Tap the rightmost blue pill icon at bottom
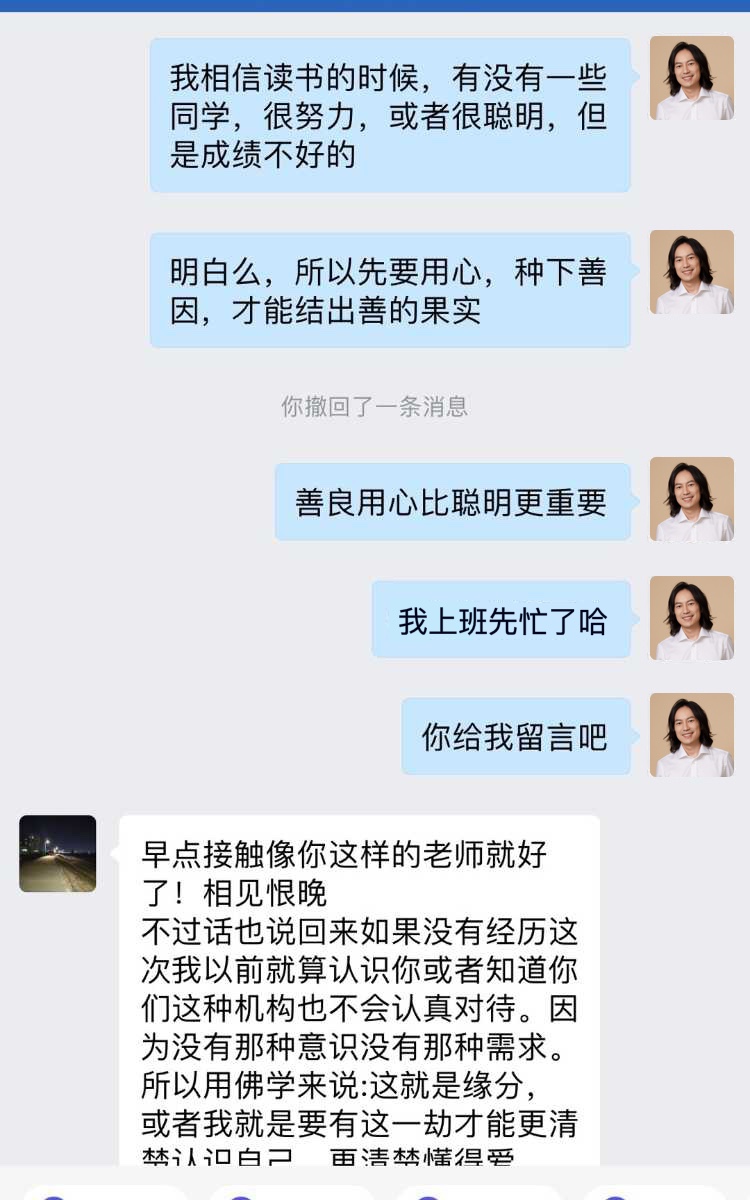 point(615,1195)
